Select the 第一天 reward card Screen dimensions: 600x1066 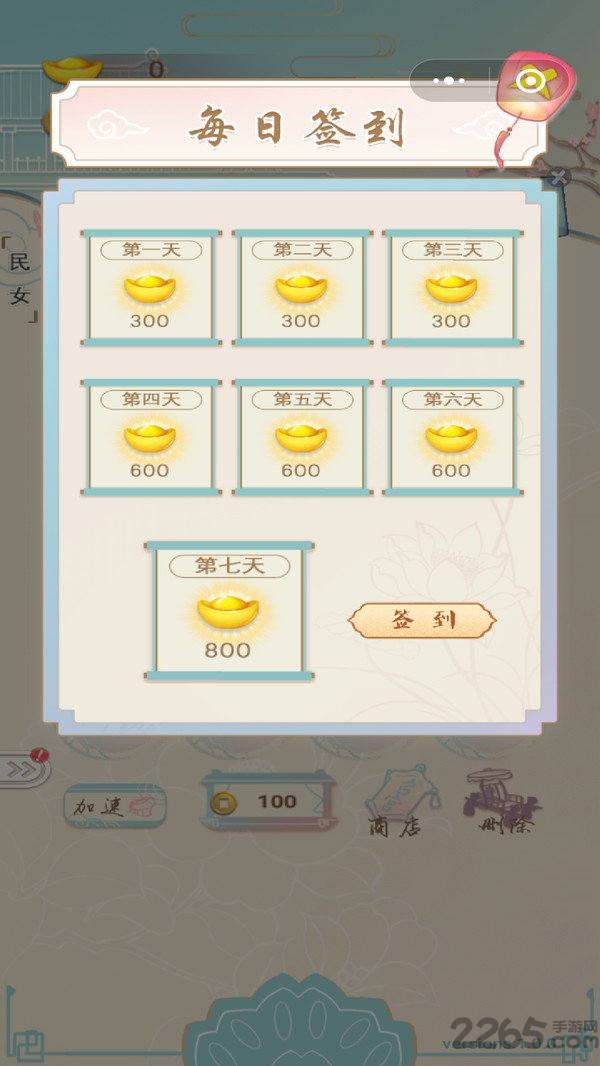(x=150, y=288)
